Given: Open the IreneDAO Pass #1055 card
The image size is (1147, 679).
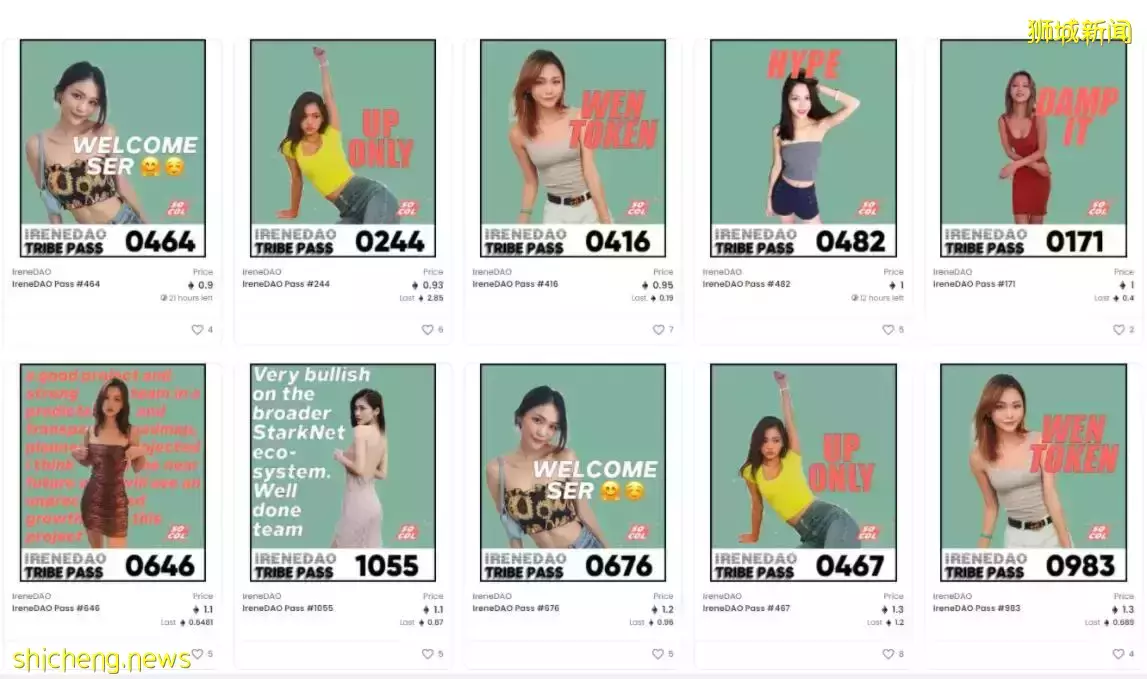Looking at the screenshot, I should (x=342, y=472).
